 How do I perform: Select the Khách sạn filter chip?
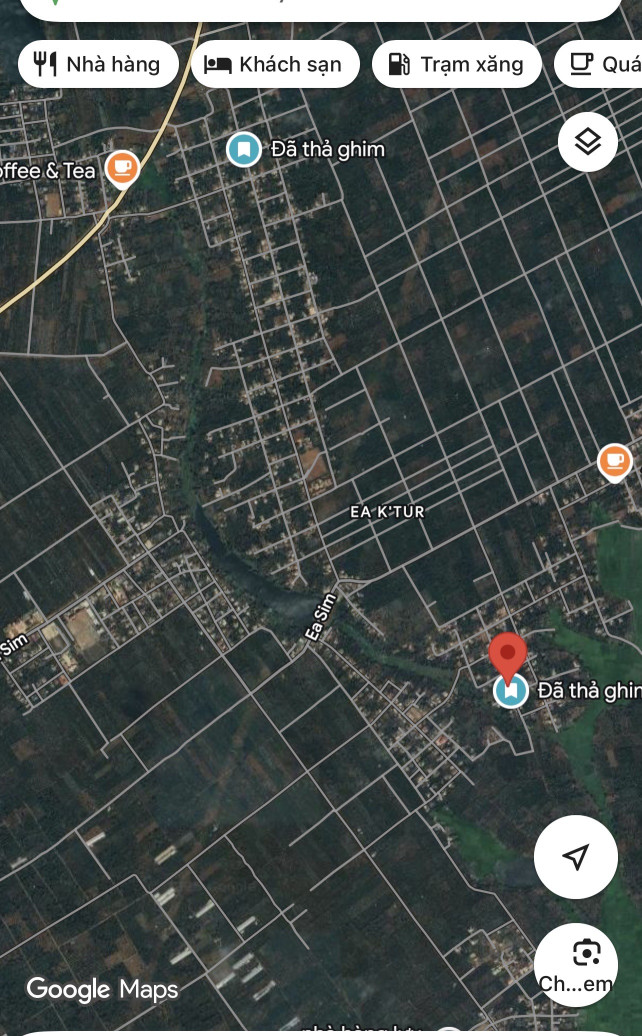point(274,65)
